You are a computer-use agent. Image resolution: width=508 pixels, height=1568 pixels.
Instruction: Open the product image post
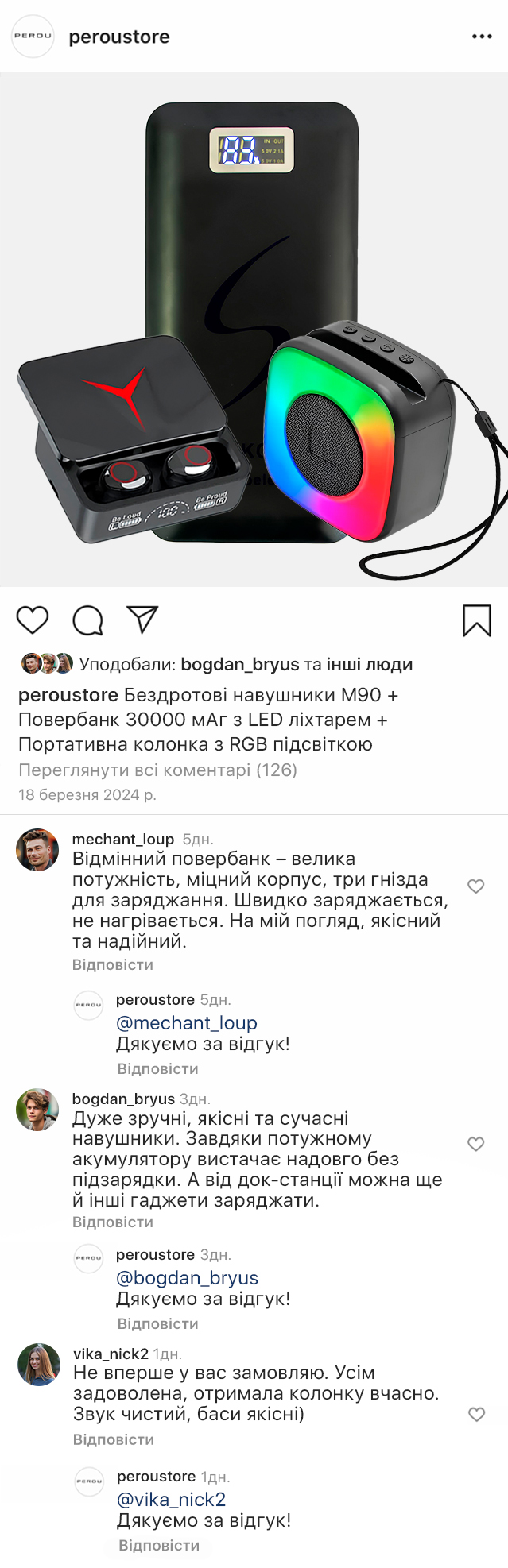click(x=254, y=330)
